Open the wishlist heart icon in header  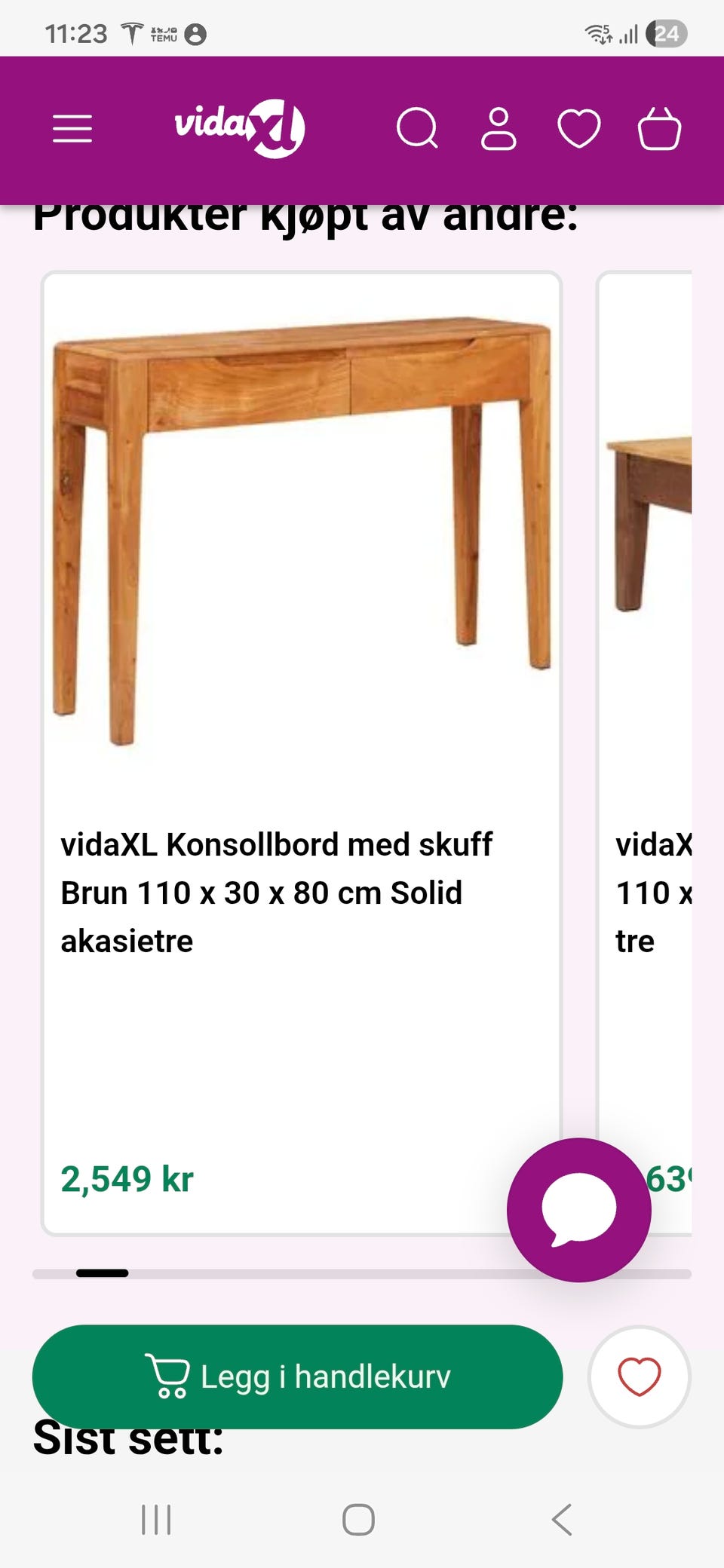pos(578,130)
